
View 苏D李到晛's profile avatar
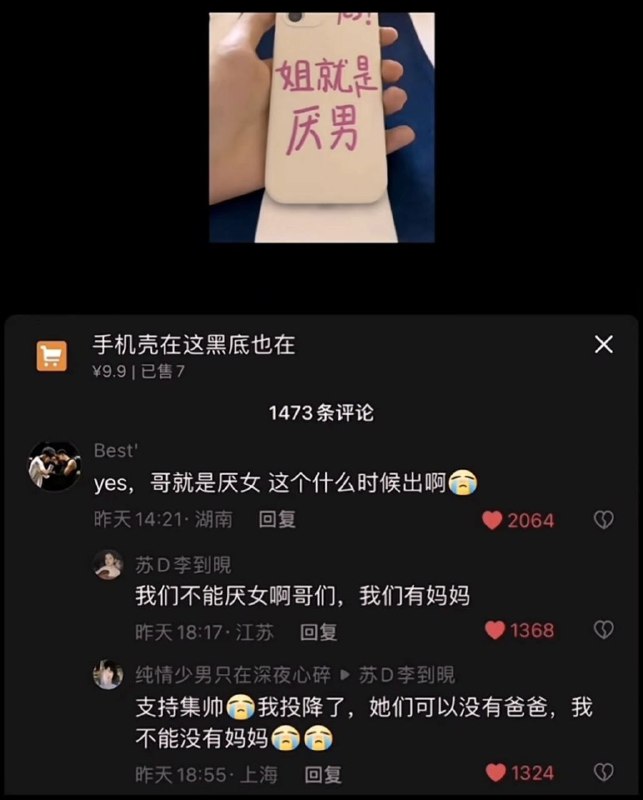click(108, 565)
